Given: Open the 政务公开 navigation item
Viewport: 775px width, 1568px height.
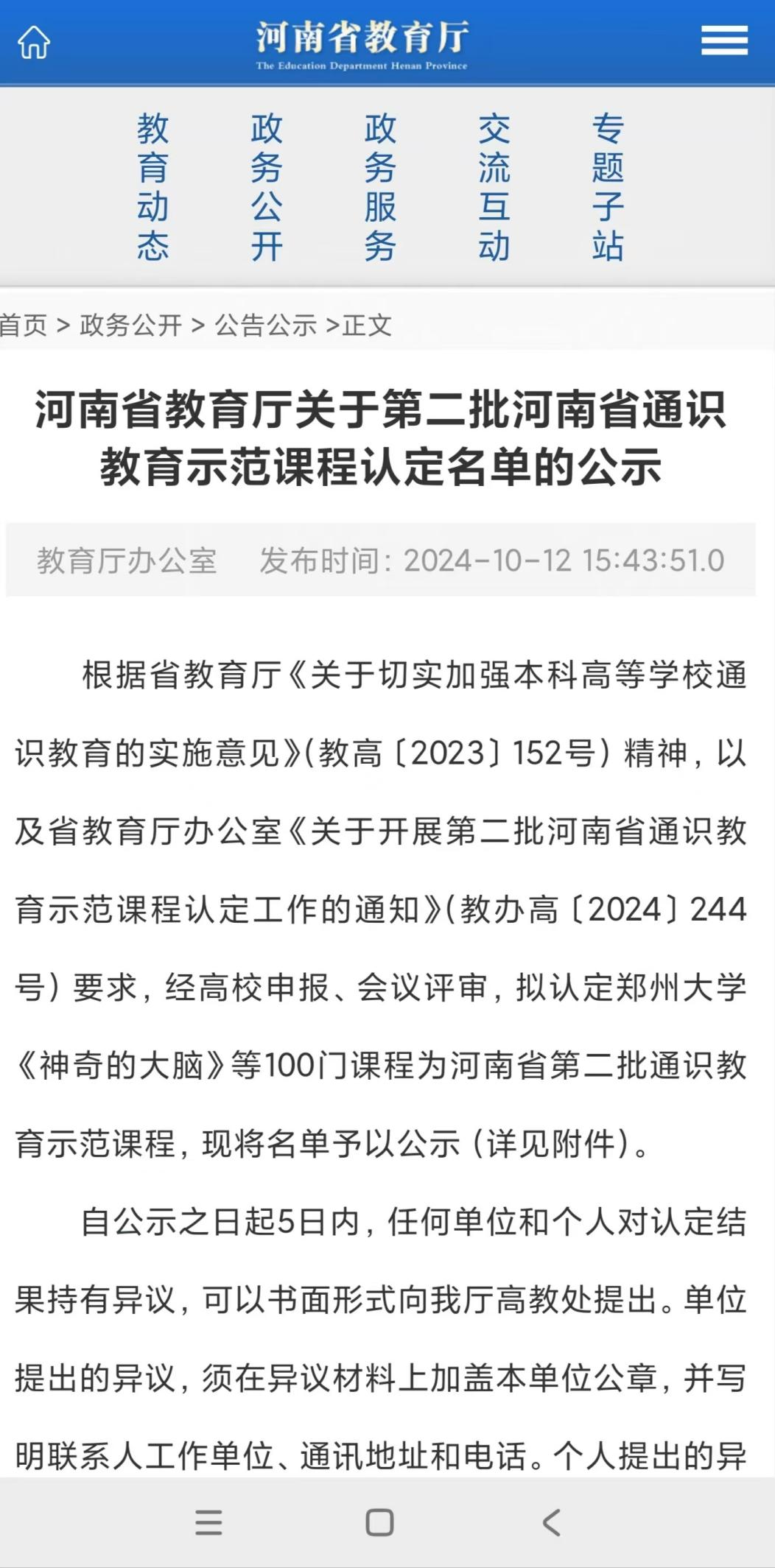Looking at the screenshot, I should pos(266,187).
